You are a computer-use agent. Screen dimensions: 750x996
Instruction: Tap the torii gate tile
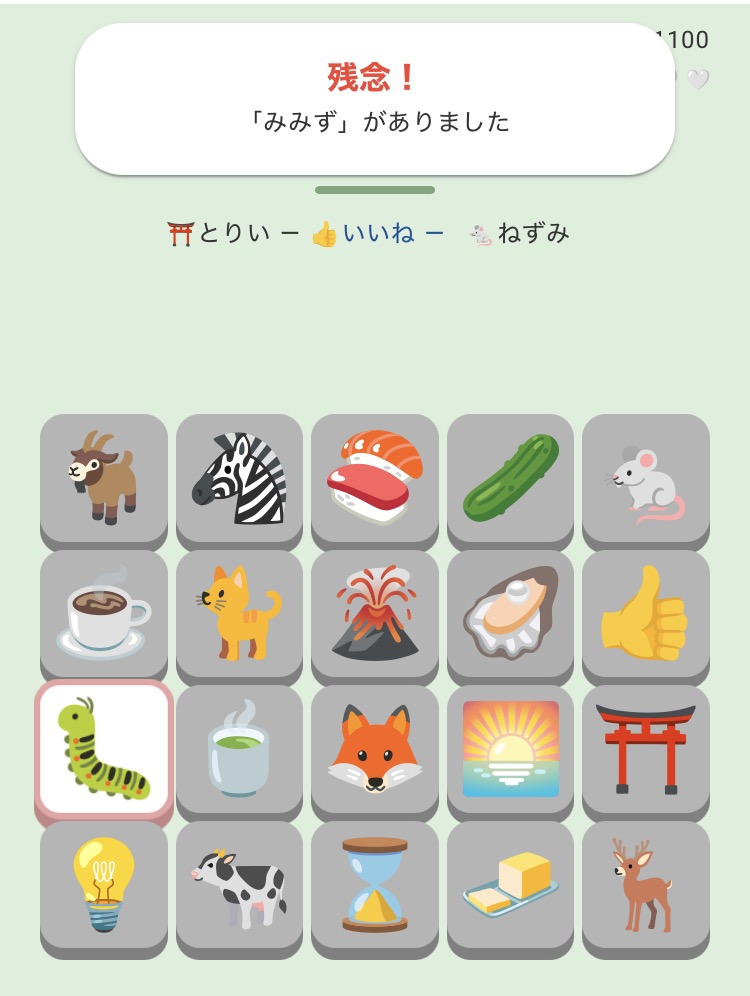646,750
